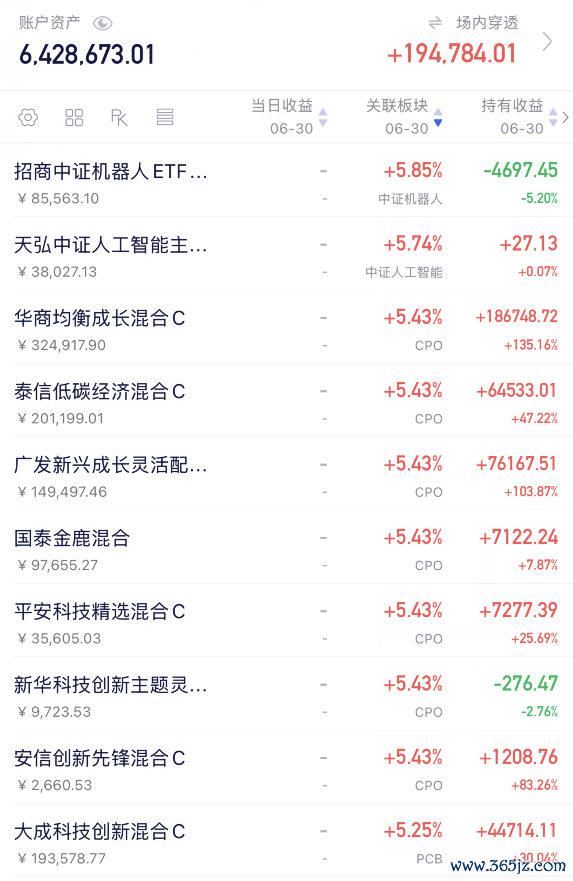The width and height of the screenshot is (573, 881).
Task: Switch to compact list layout
Action: pos(165,117)
